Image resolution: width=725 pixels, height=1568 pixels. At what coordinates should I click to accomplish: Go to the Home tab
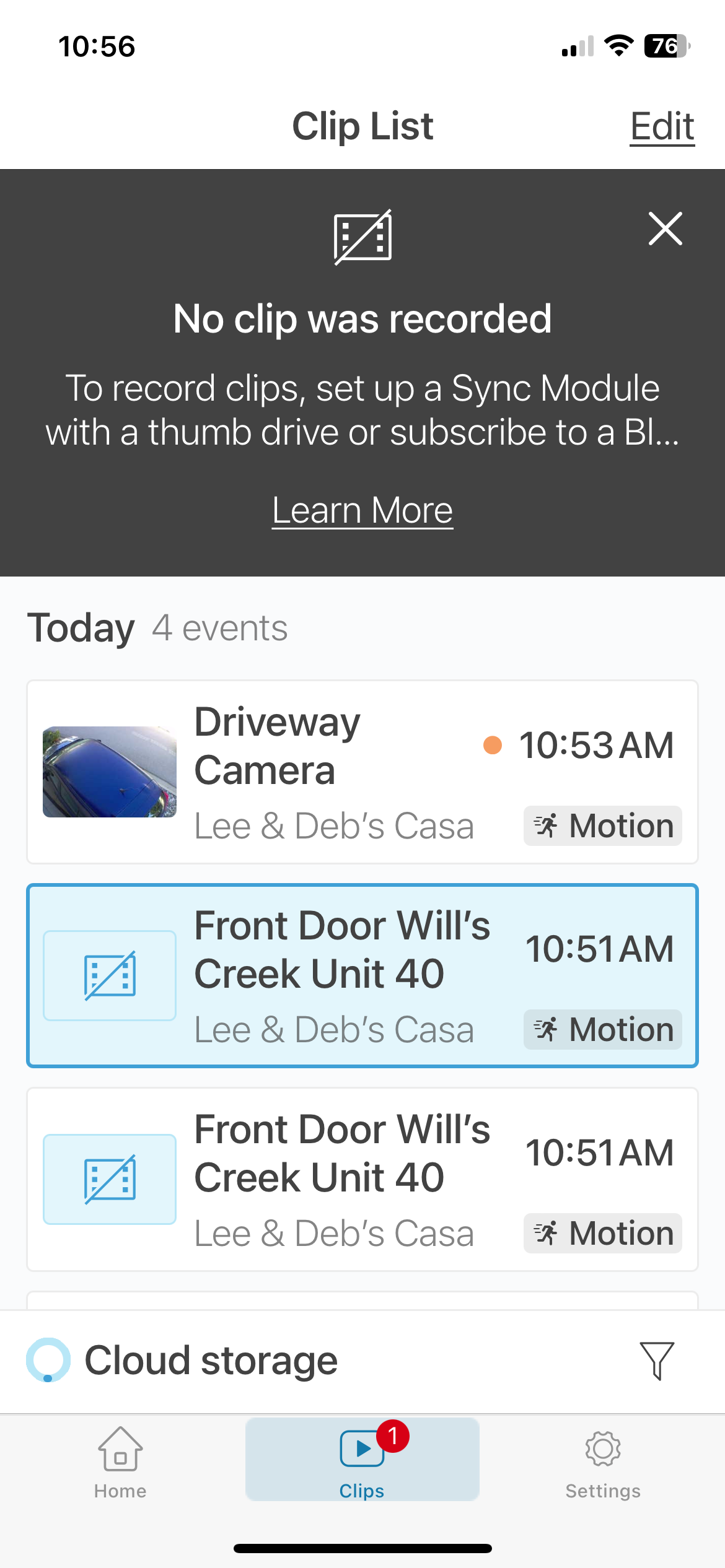[120, 1463]
